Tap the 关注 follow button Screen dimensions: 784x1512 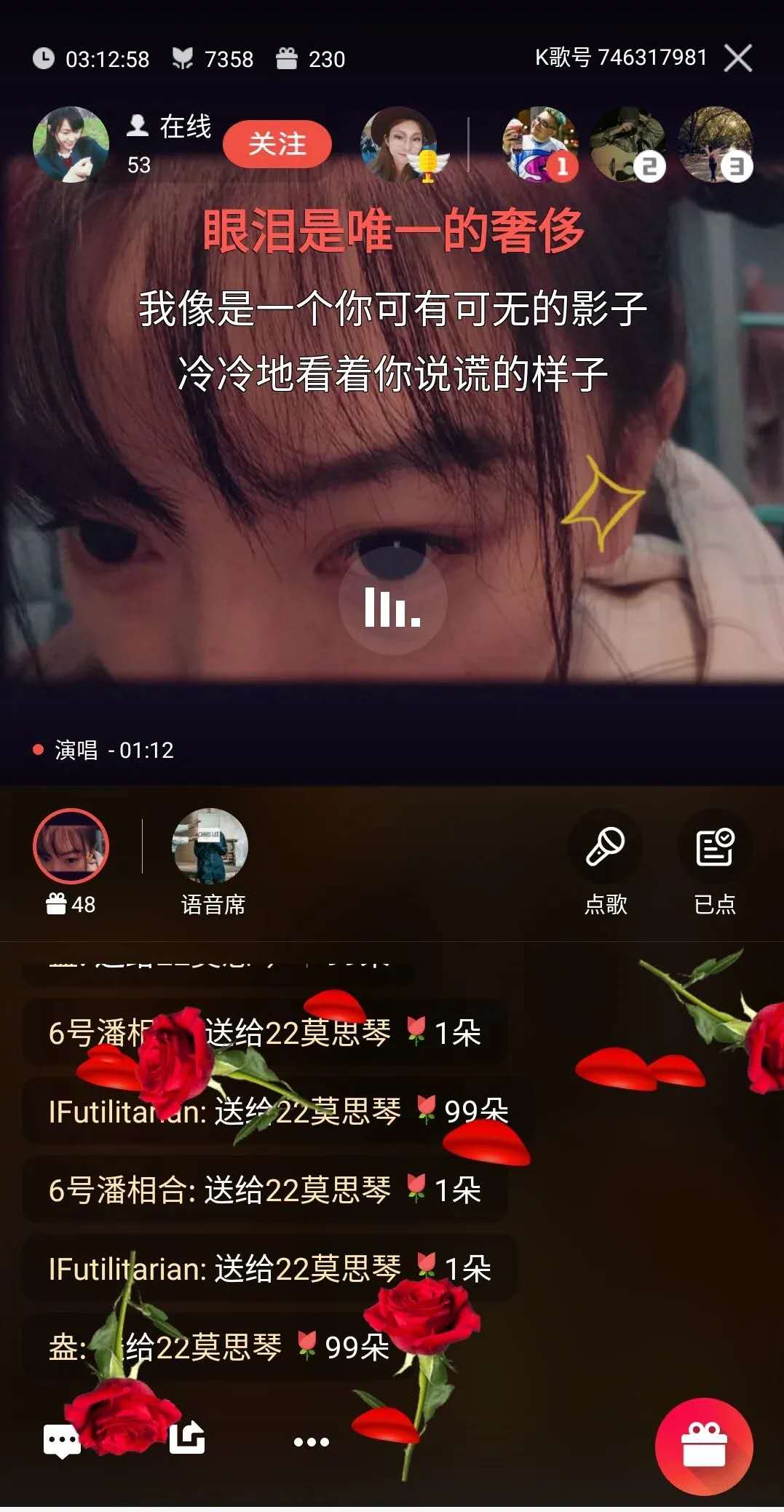277,144
